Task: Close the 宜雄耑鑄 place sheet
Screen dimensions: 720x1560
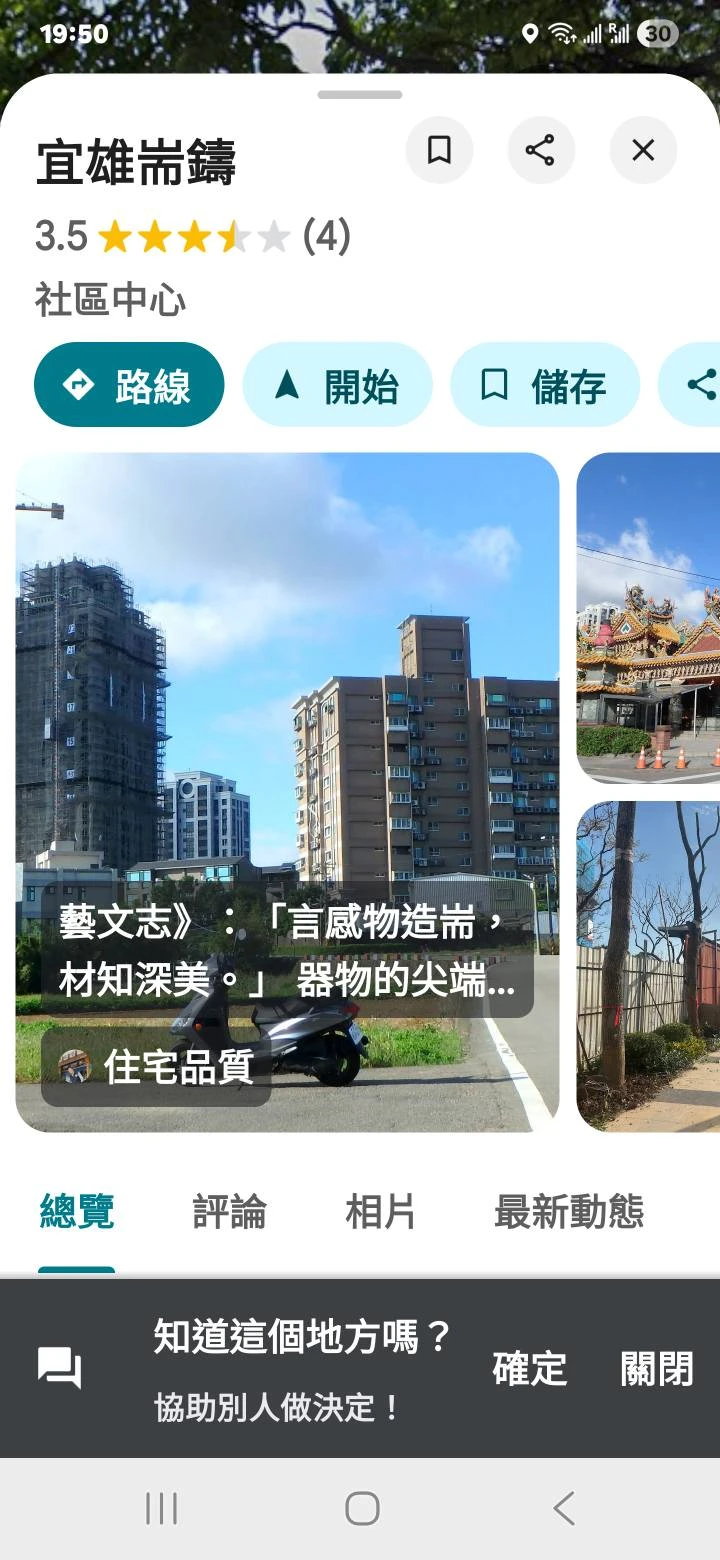Action: (x=643, y=151)
